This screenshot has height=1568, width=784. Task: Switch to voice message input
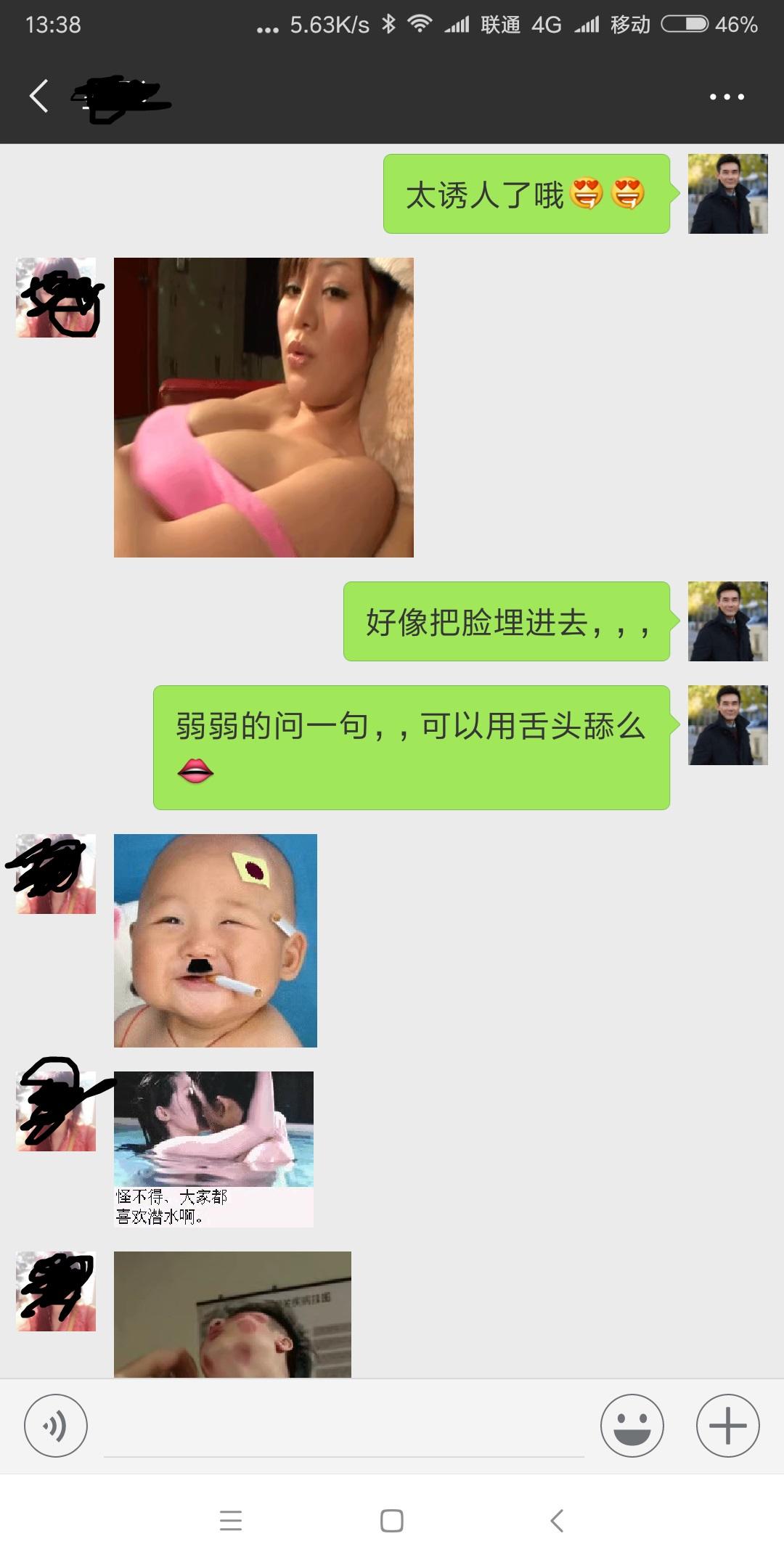pos(56,1425)
